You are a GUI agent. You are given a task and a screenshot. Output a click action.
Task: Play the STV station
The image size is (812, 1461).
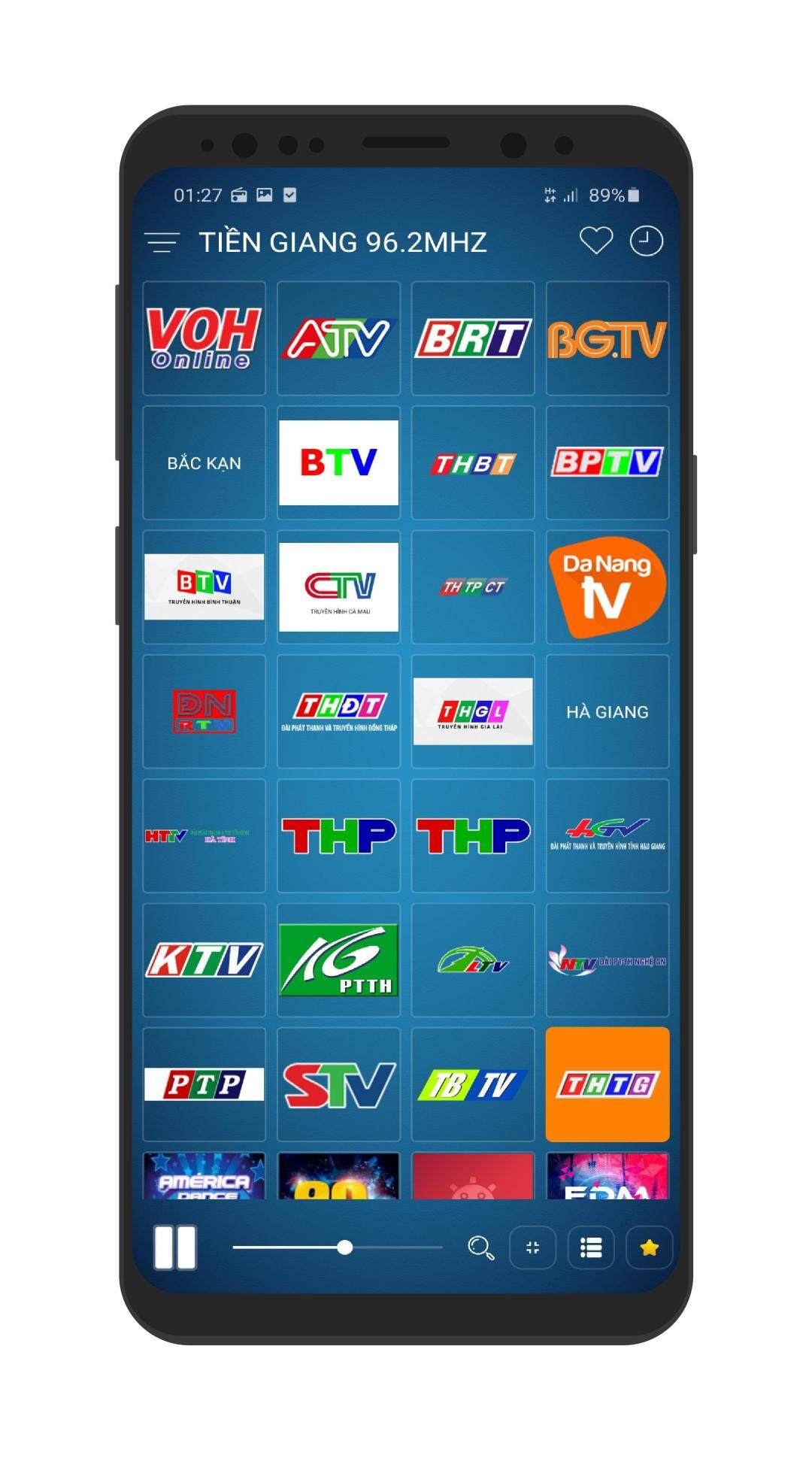pos(338,1084)
